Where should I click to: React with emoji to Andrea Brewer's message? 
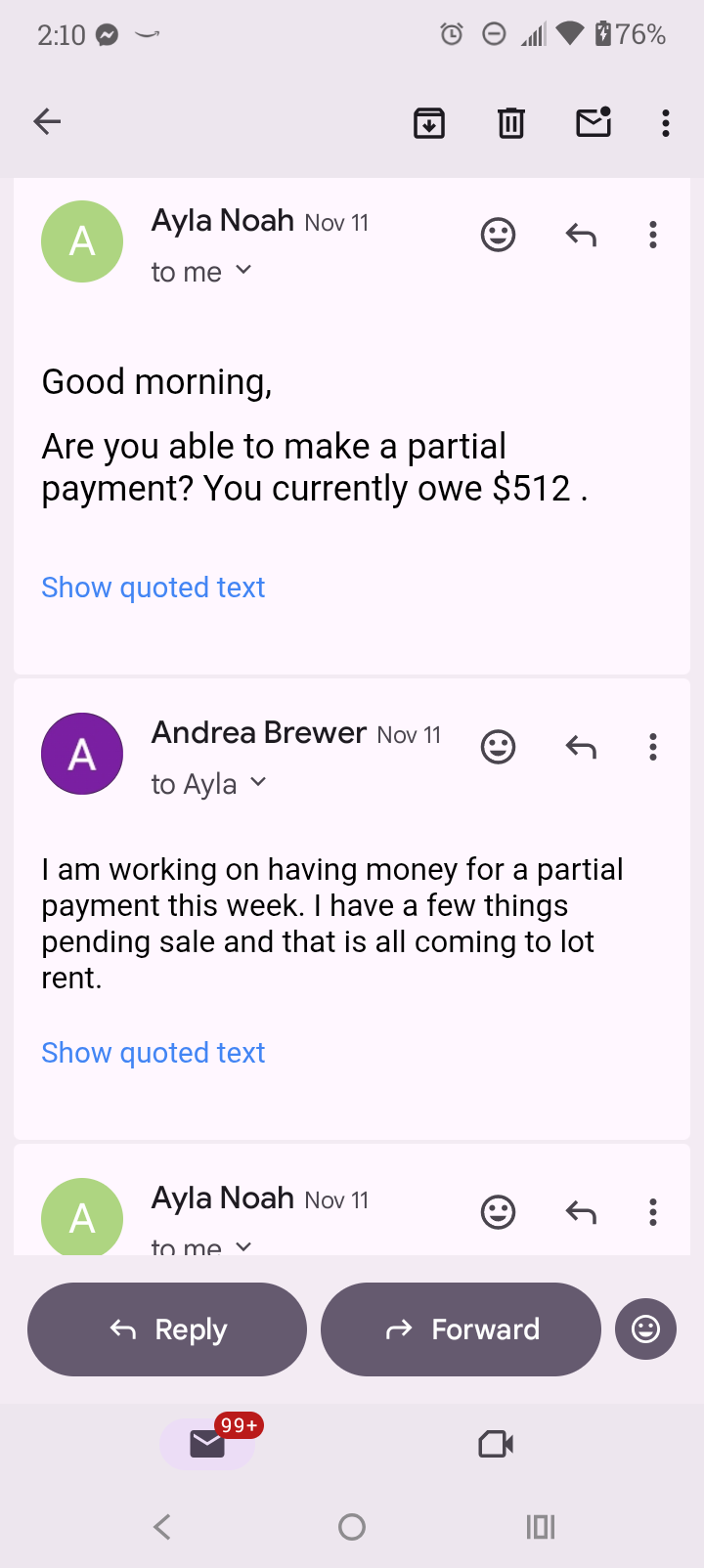tap(499, 747)
